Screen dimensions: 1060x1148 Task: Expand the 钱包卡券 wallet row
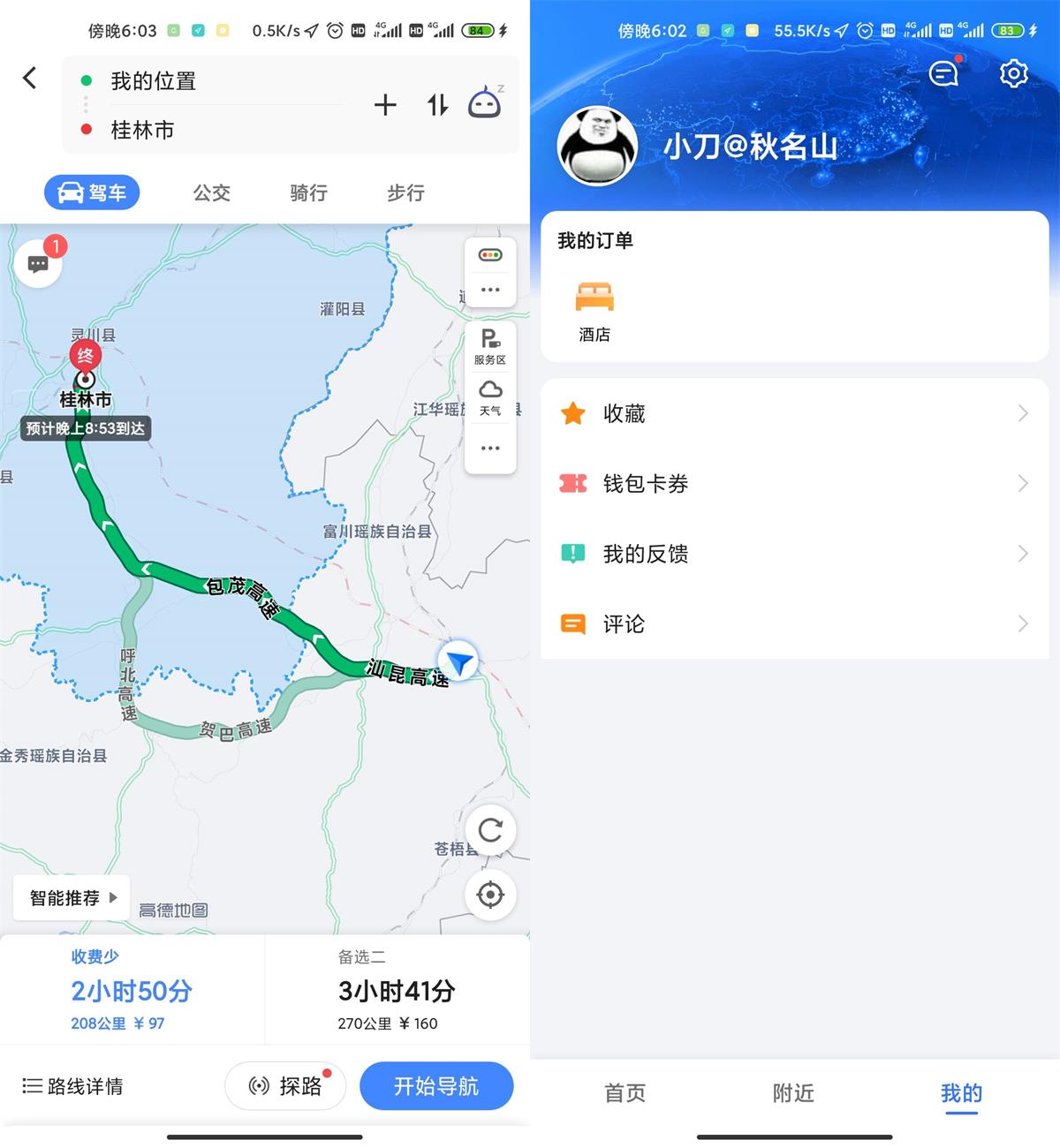794,484
